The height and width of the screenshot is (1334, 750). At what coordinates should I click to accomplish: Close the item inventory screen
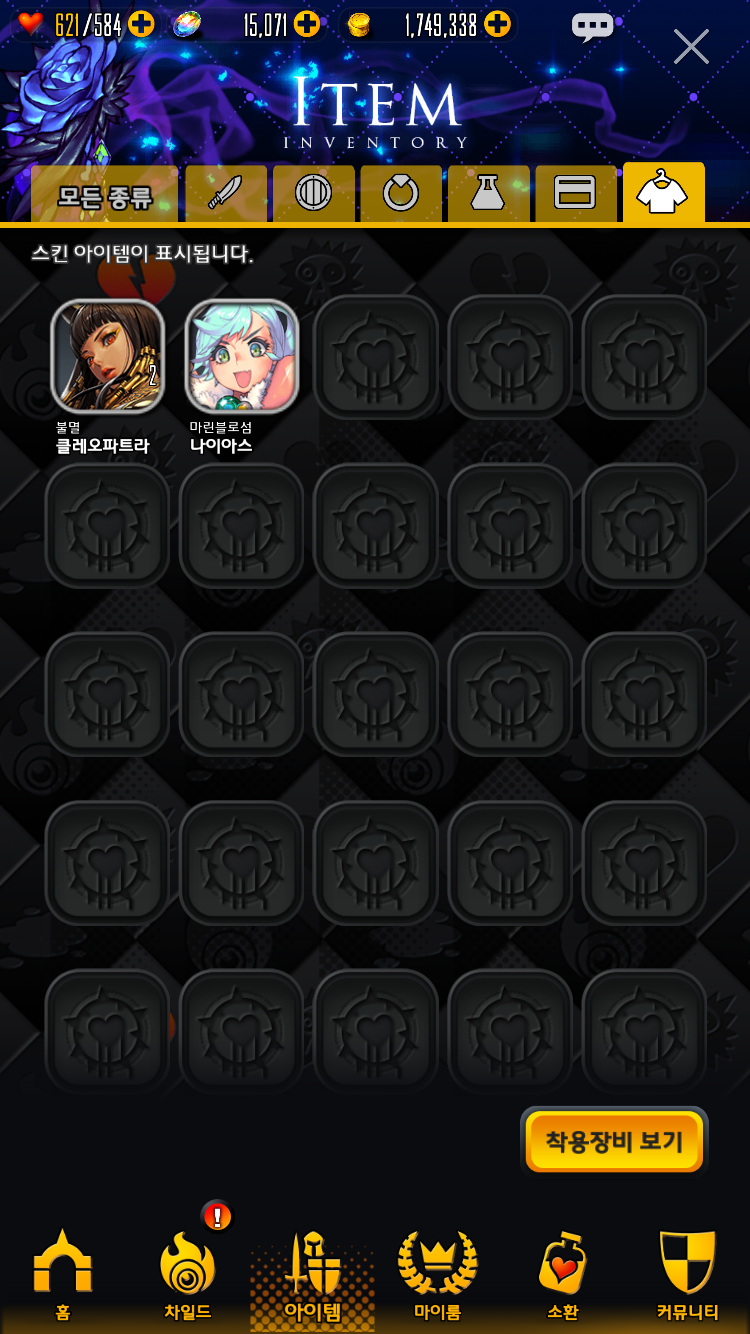point(691,46)
